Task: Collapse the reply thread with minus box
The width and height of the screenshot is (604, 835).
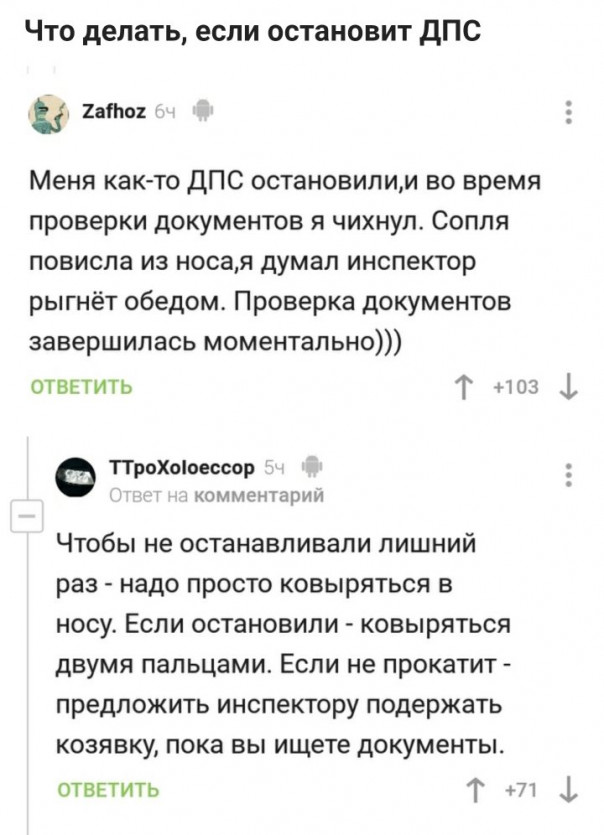Action: point(24,518)
